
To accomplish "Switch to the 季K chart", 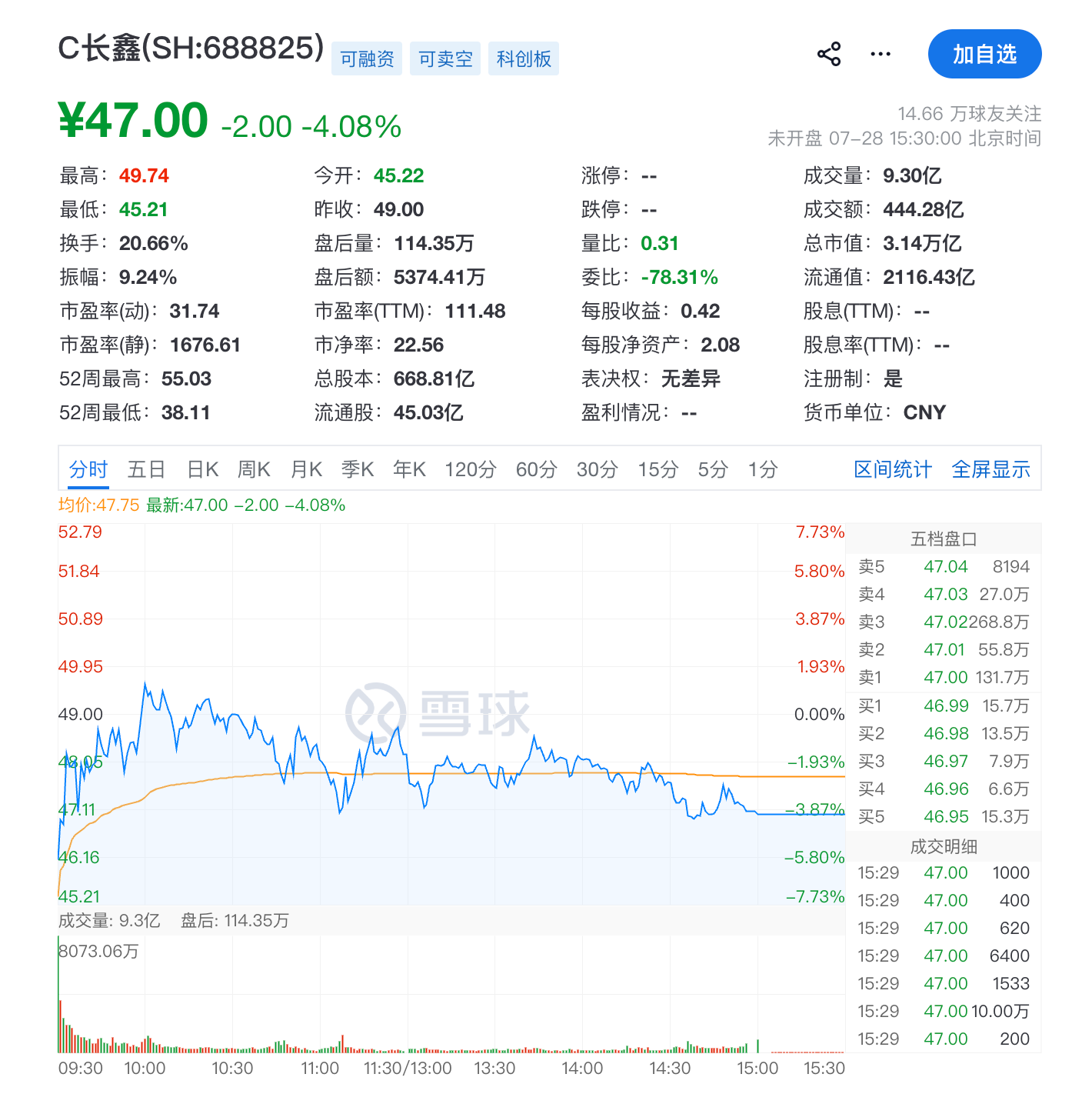I will pos(358,469).
